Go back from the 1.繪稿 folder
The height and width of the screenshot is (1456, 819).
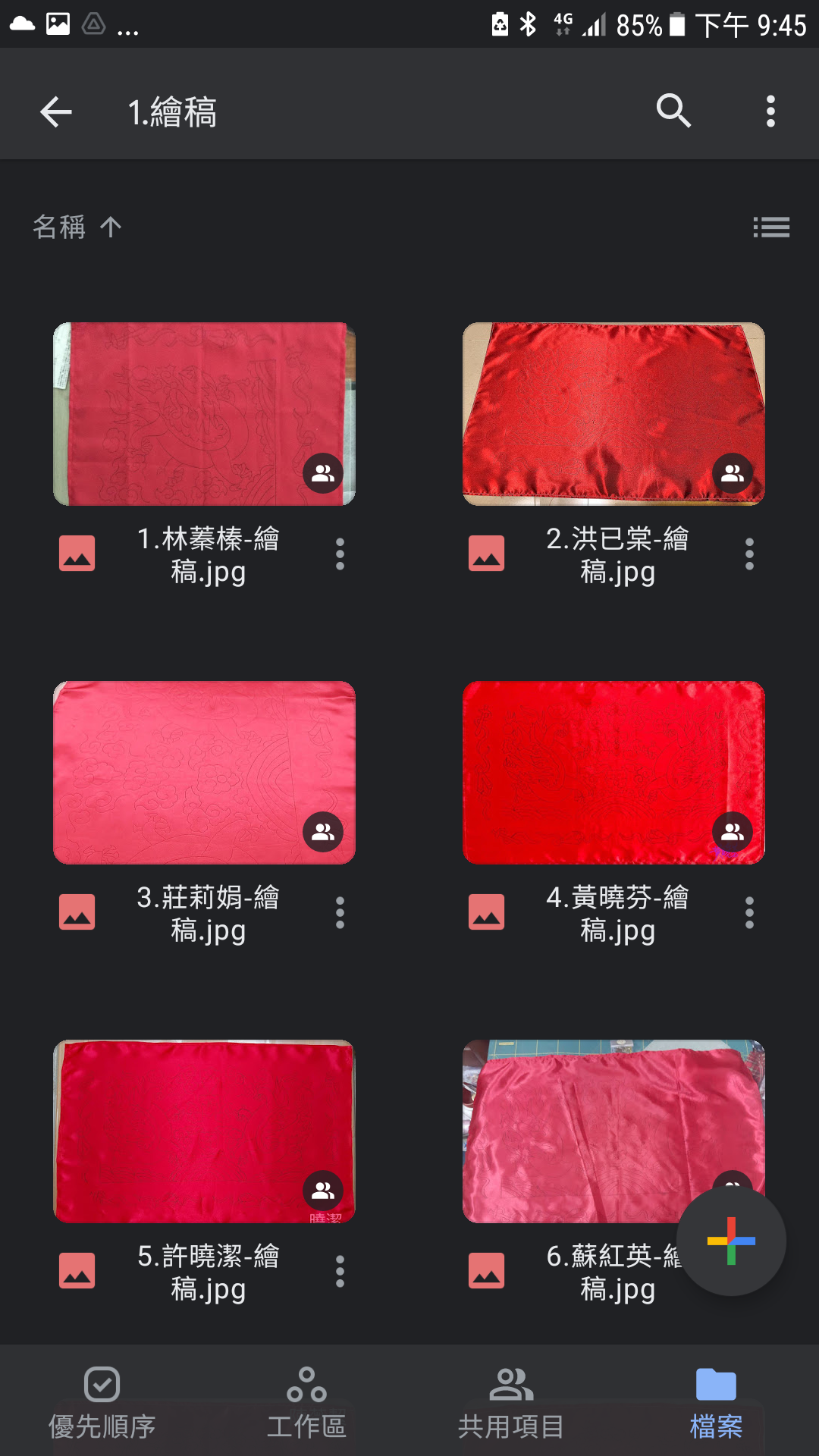click(56, 112)
